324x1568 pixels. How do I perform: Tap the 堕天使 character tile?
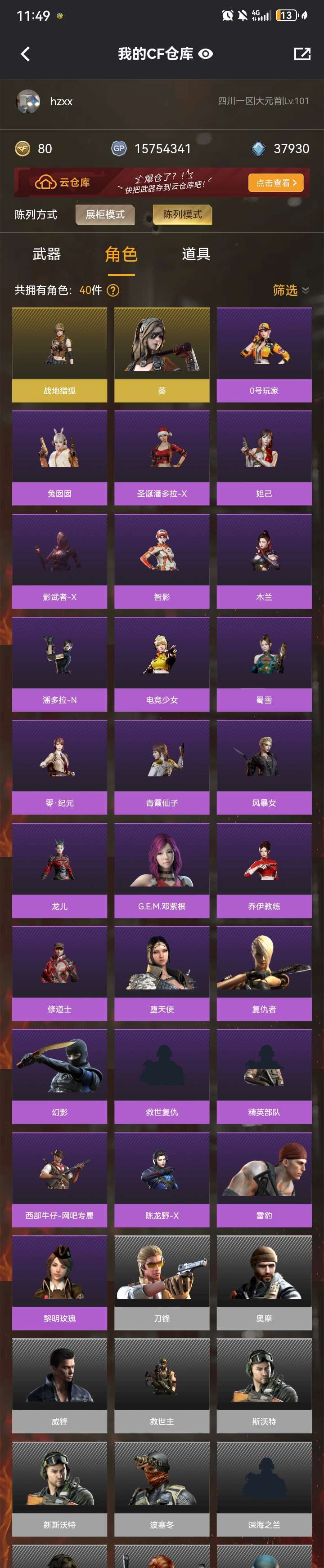tap(162, 973)
